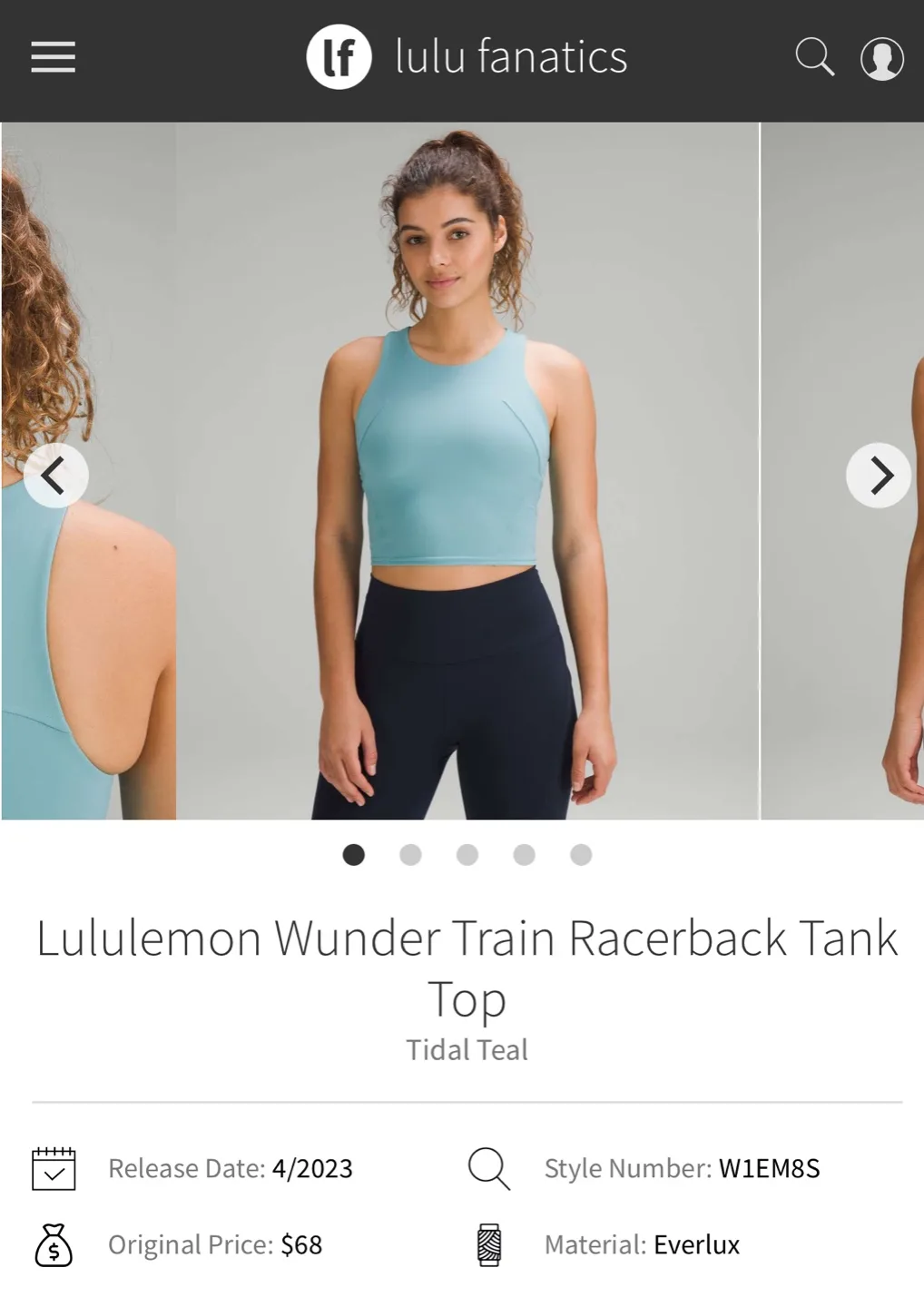Click the fabric material icon
The width and height of the screenshot is (924, 1307).
[488, 1246]
